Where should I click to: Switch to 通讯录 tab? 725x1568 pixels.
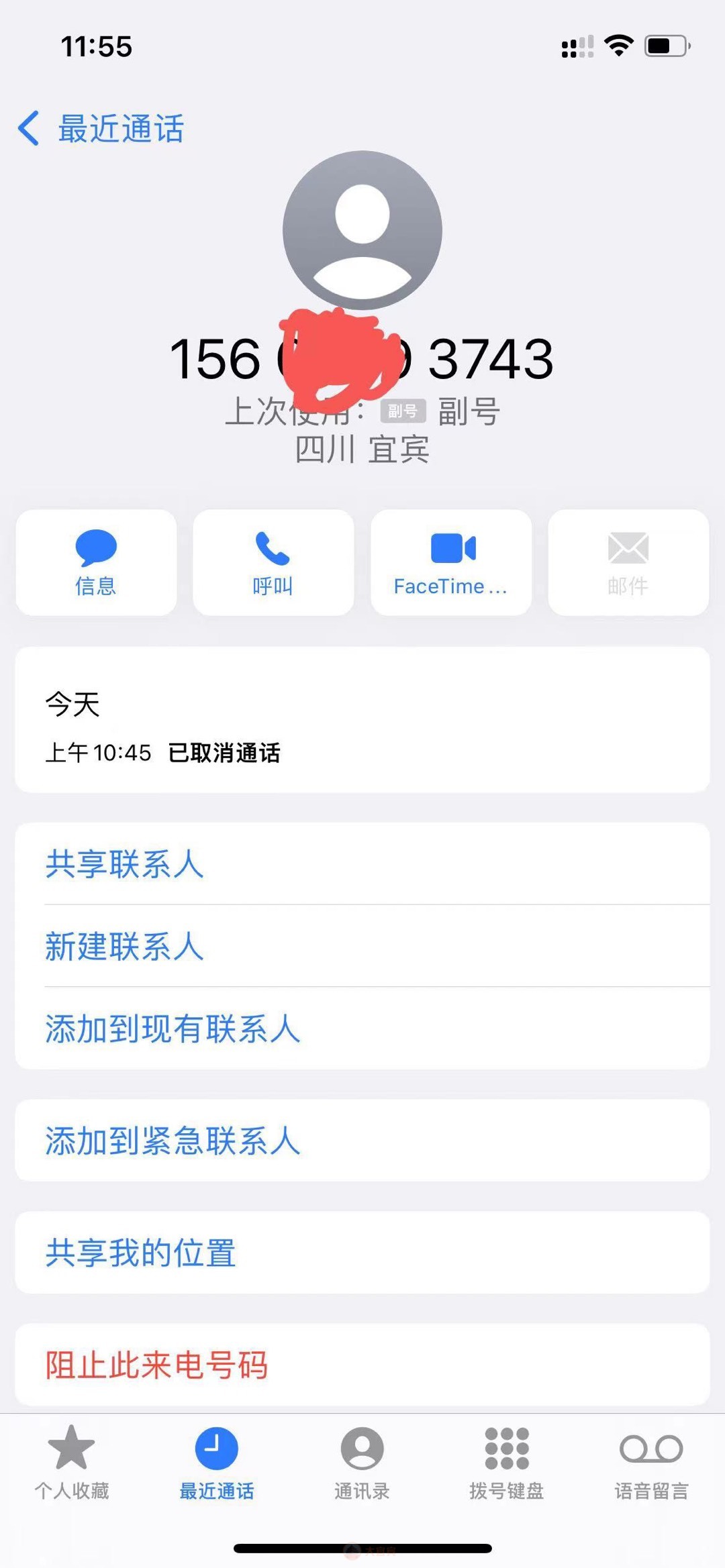362,1463
